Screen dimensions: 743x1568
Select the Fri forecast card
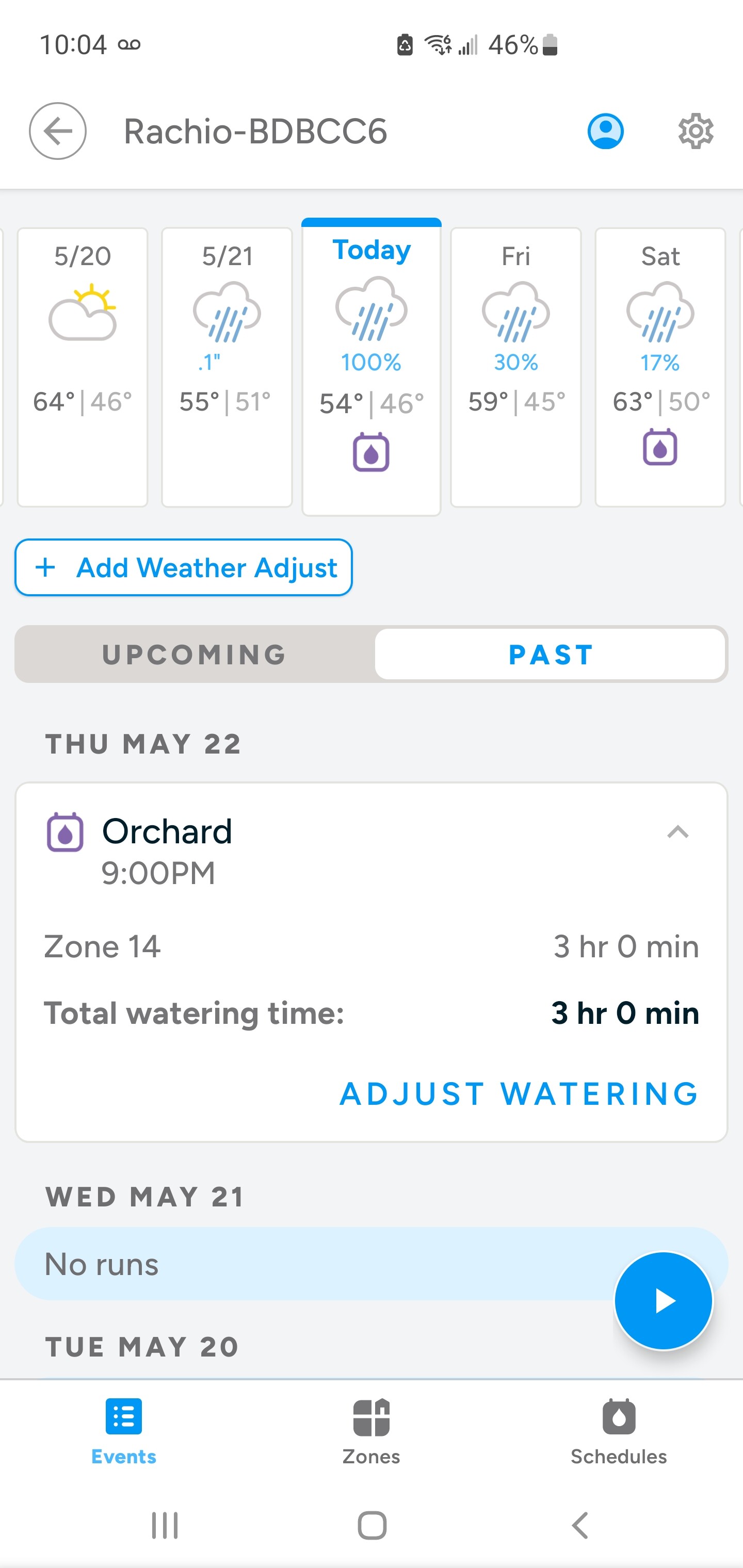click(x=516, y=367)
